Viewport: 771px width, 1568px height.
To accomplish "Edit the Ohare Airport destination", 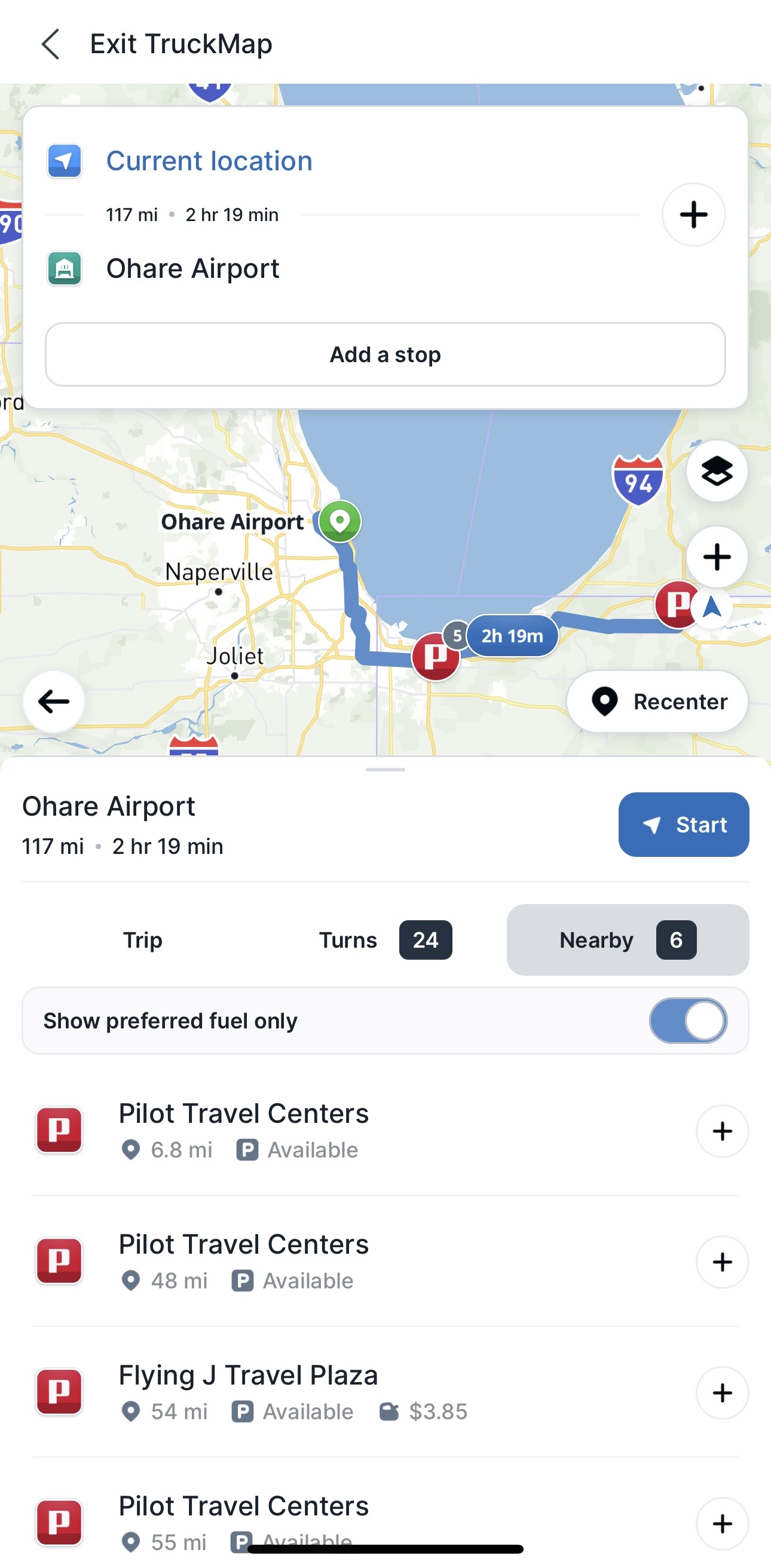I will click(192, 268).
